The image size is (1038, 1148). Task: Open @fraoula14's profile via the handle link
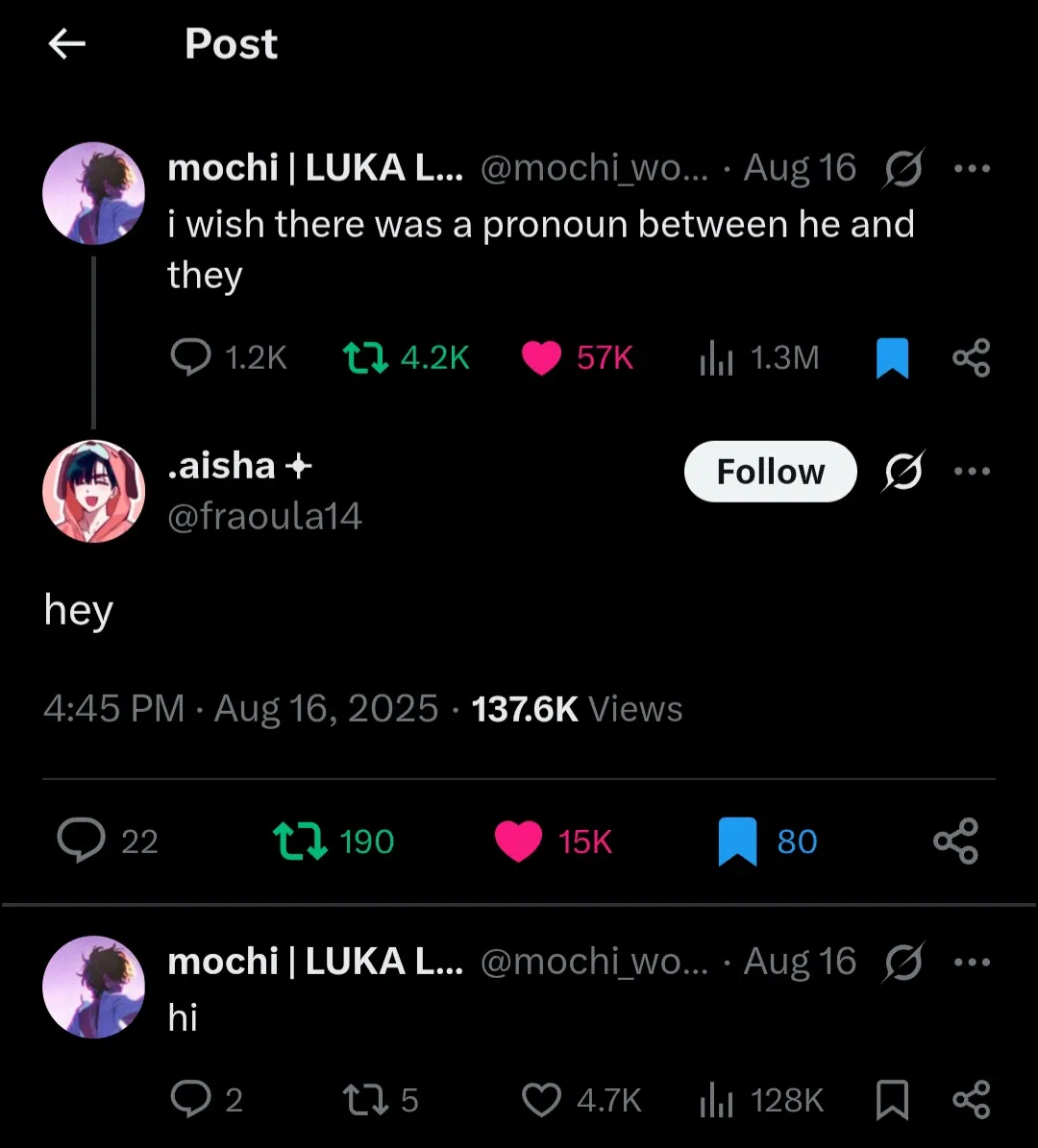(x=265, y=516)
